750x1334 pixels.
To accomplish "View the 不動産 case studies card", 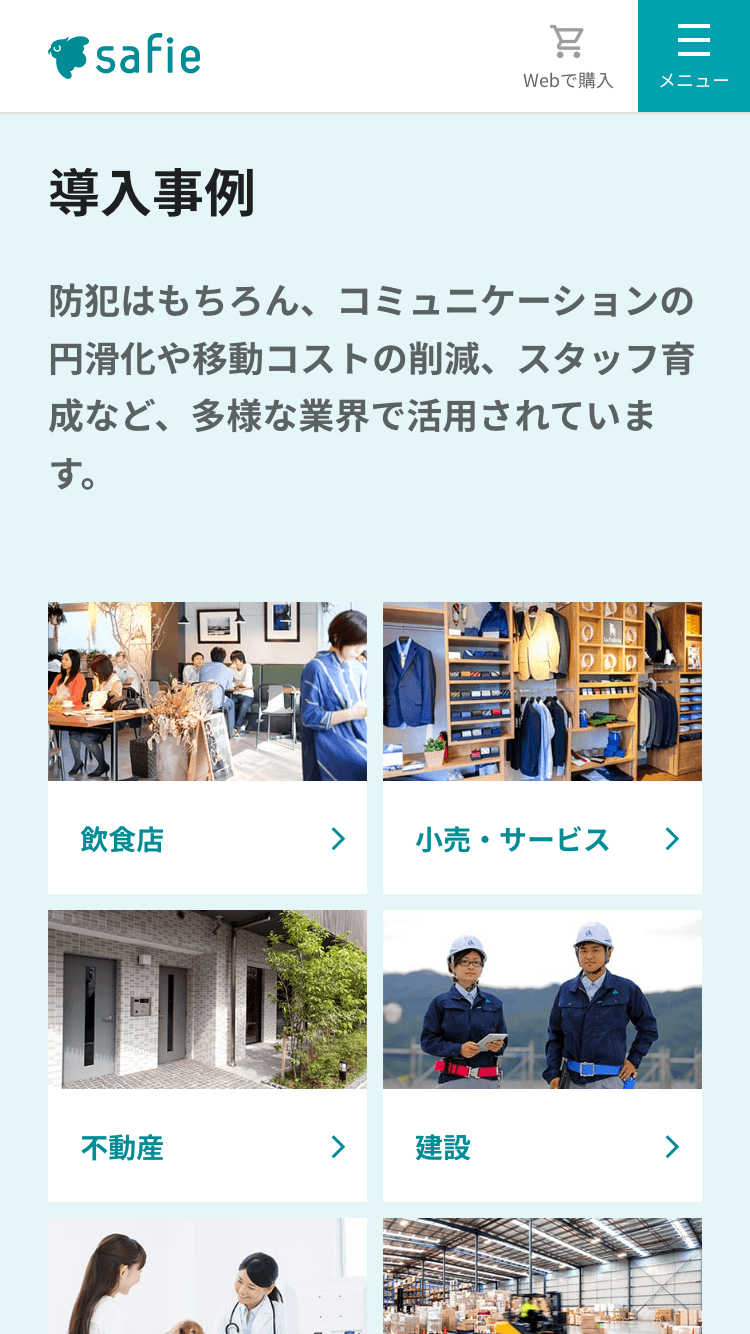I will coord(207,1055).
